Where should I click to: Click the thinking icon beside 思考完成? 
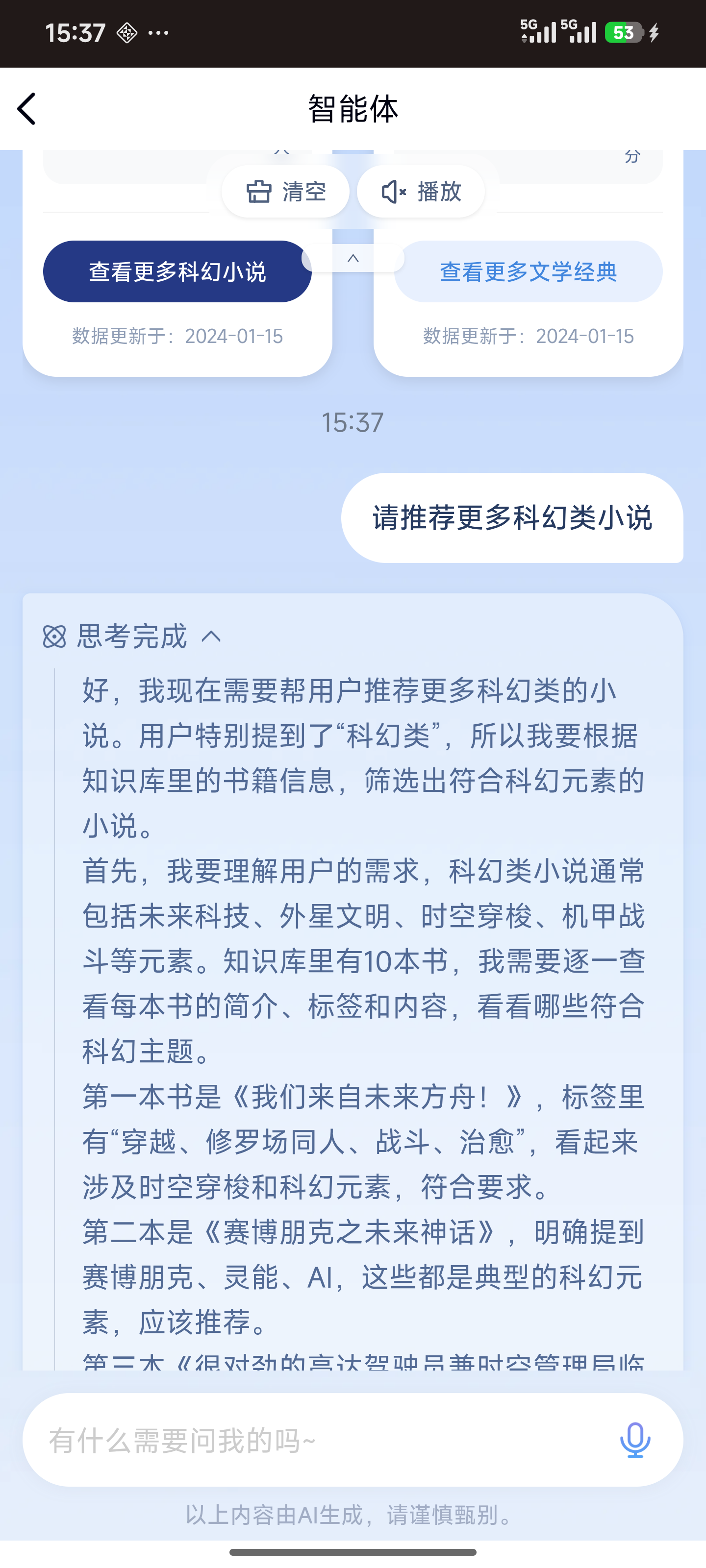pos(55,637)
